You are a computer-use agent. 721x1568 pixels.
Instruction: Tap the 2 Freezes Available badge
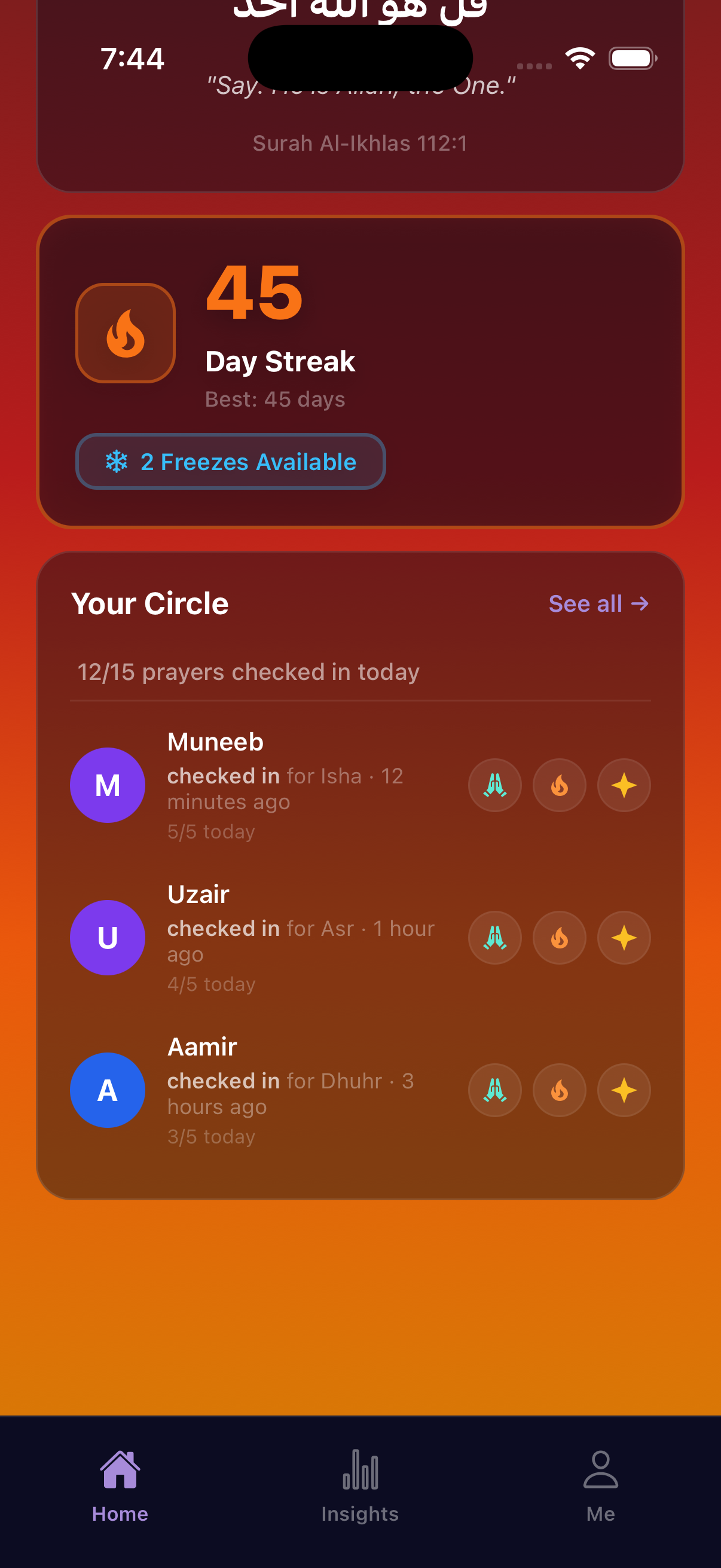point(231,462)
